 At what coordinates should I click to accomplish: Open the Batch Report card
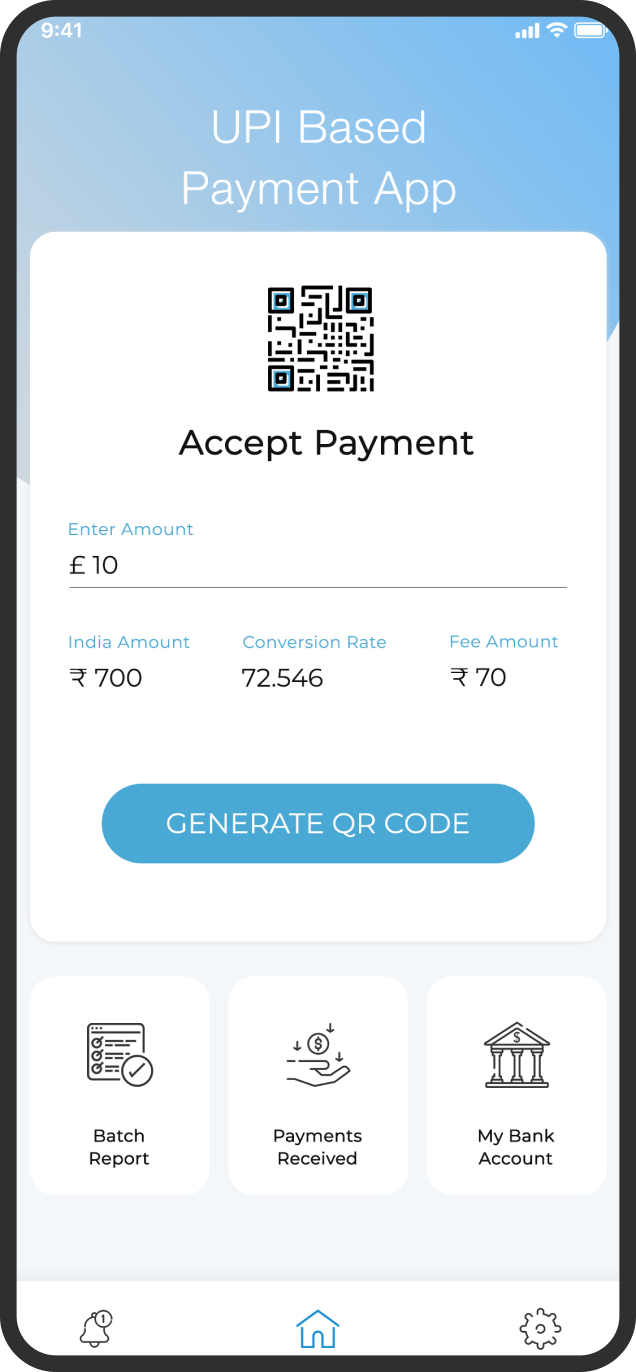pyautogui.click(x=120, y=1085)
